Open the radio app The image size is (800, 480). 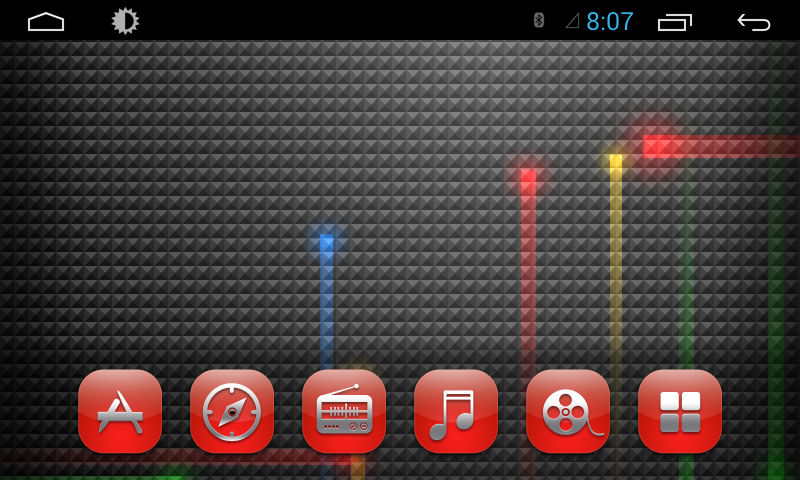click(344, 411)
